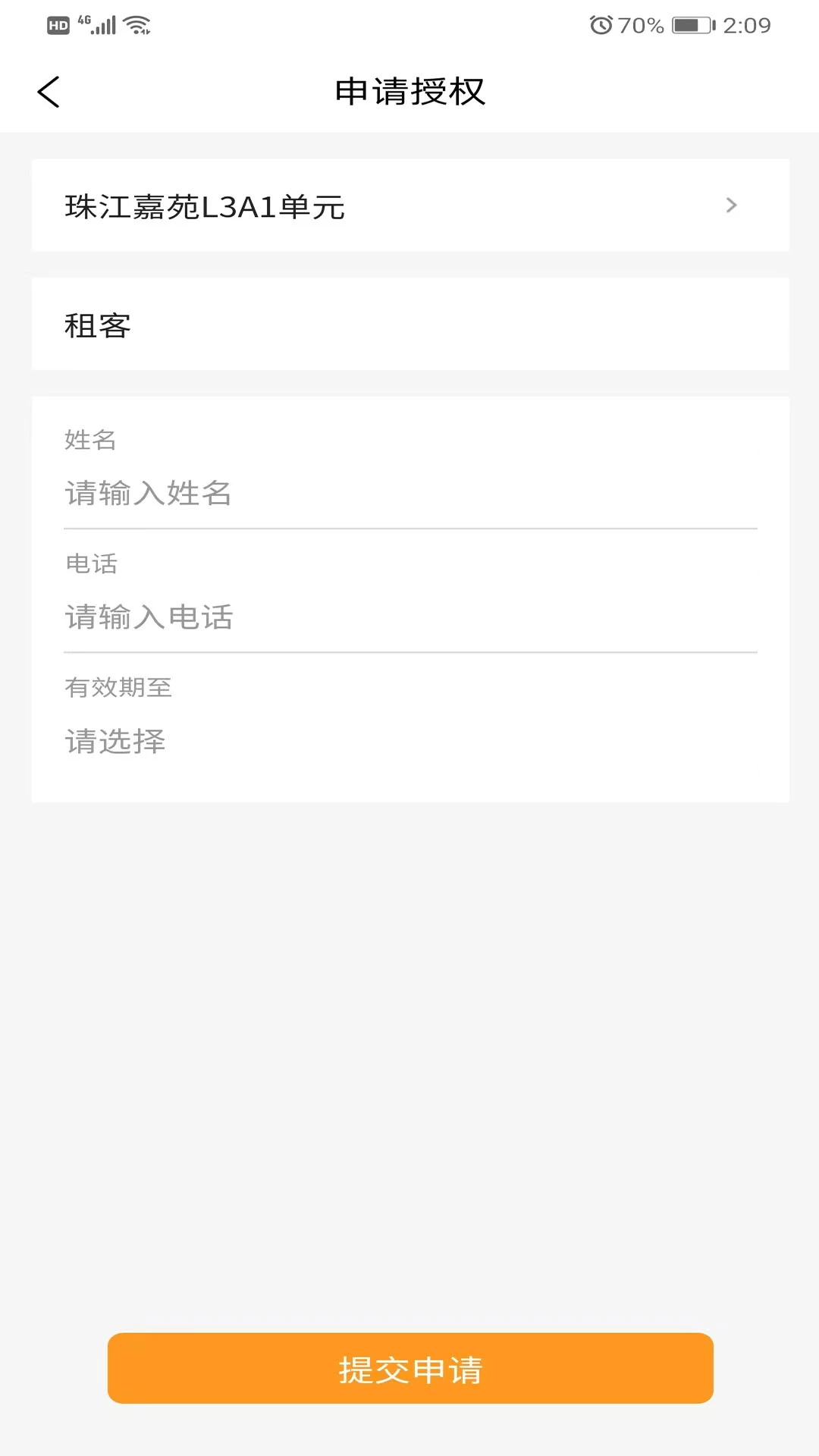
Task: Tap the 请输入姓名 placeholder text
Action: (149, 494)
